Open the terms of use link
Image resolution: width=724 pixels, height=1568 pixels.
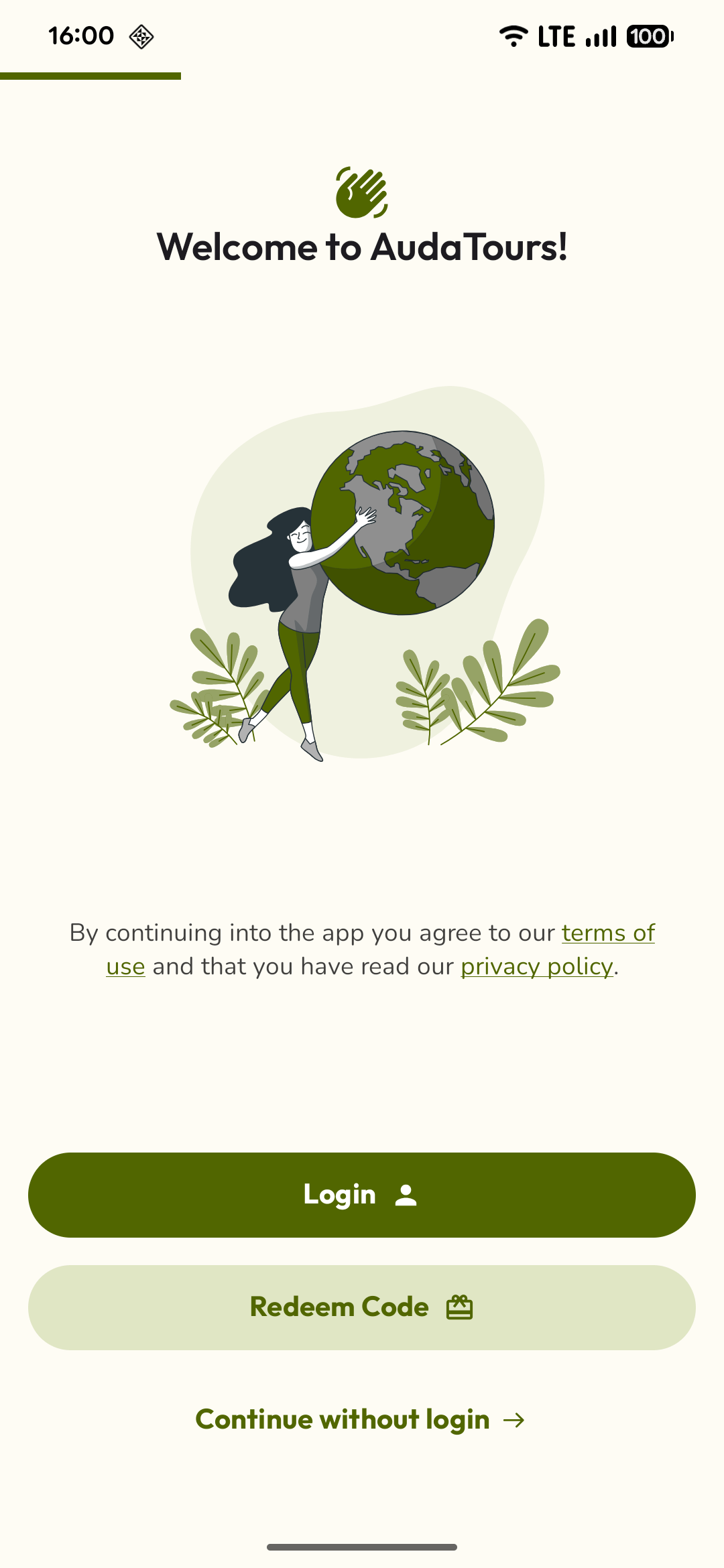[607, 933]
